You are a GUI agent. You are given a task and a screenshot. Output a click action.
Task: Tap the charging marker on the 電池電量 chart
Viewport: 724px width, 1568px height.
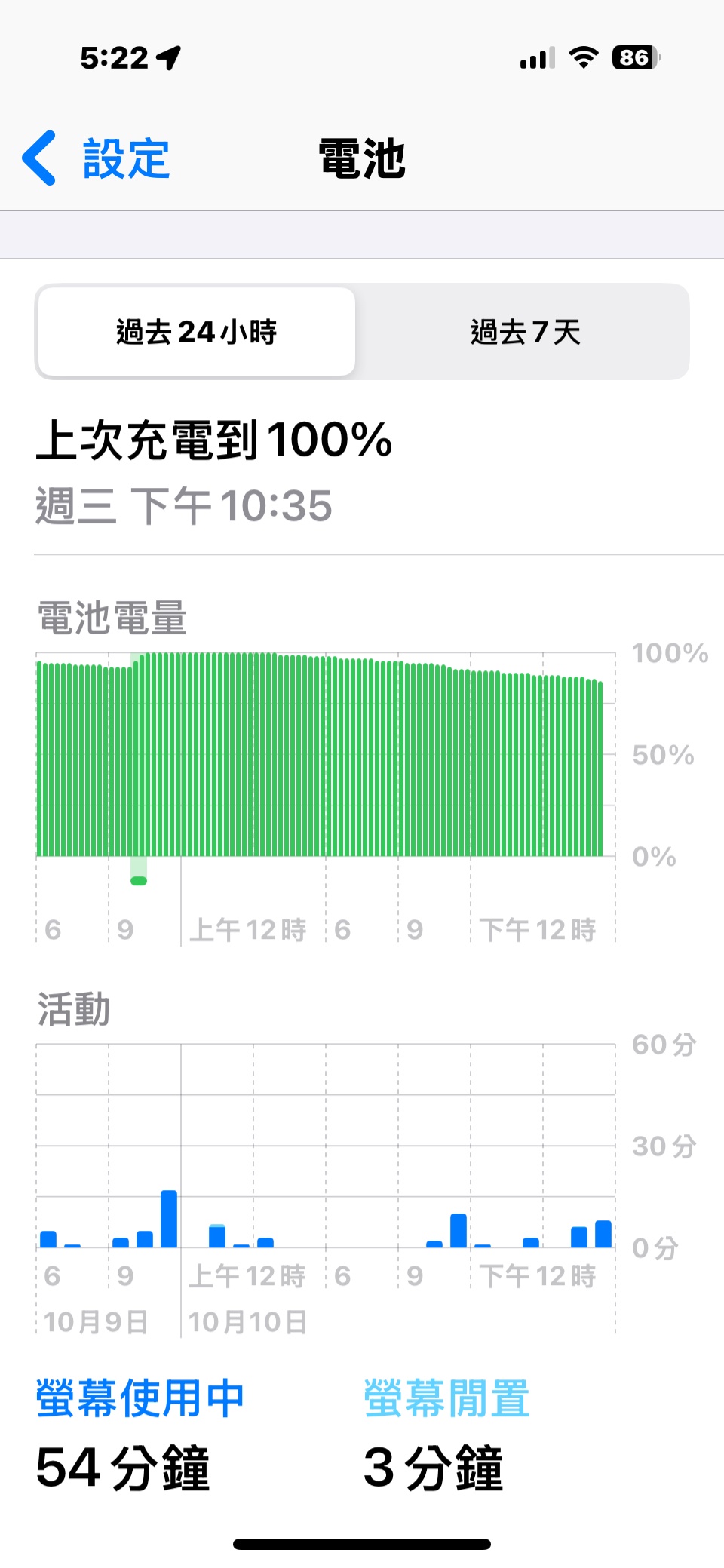[139, 881]
